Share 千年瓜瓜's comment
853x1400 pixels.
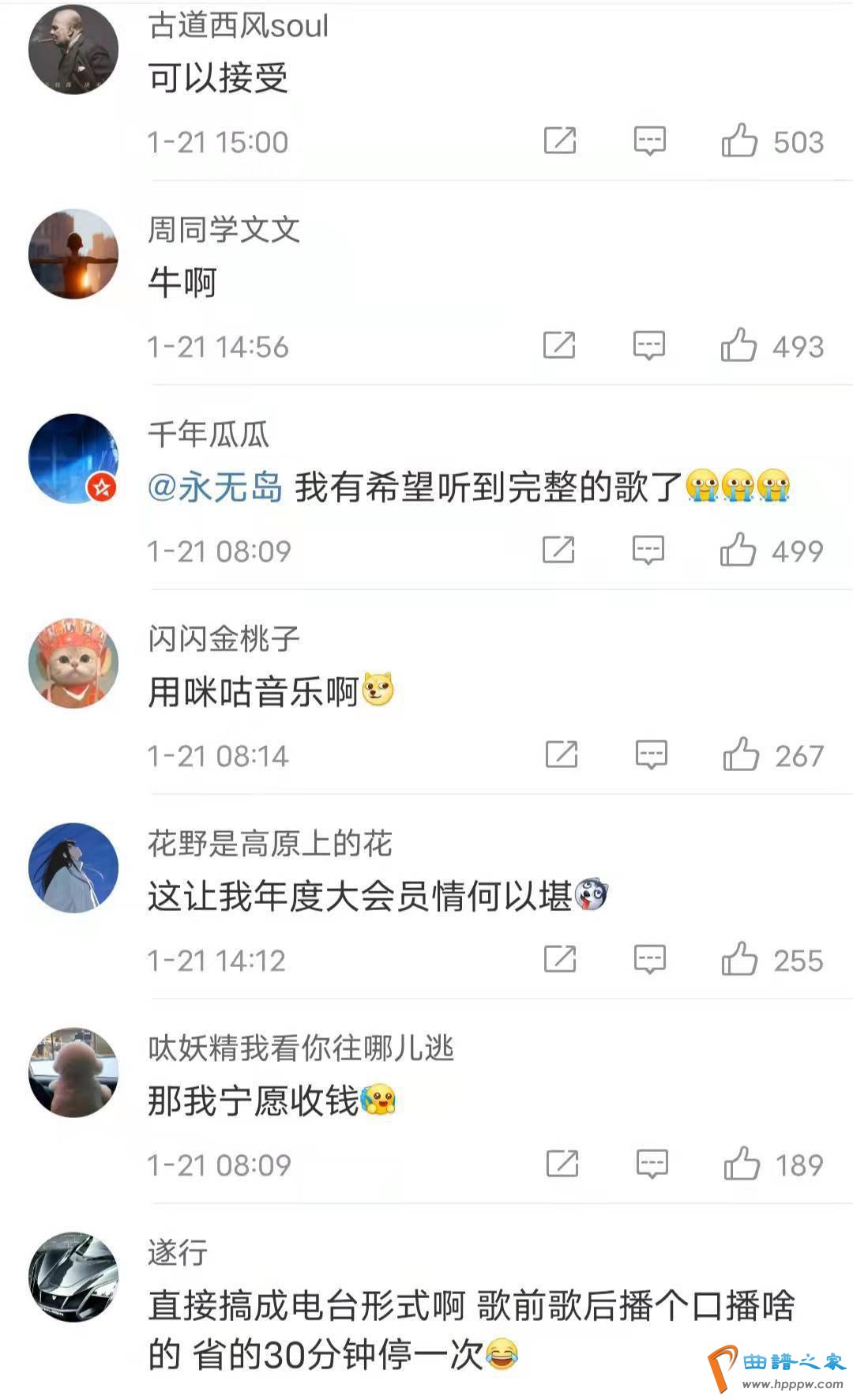558,550
